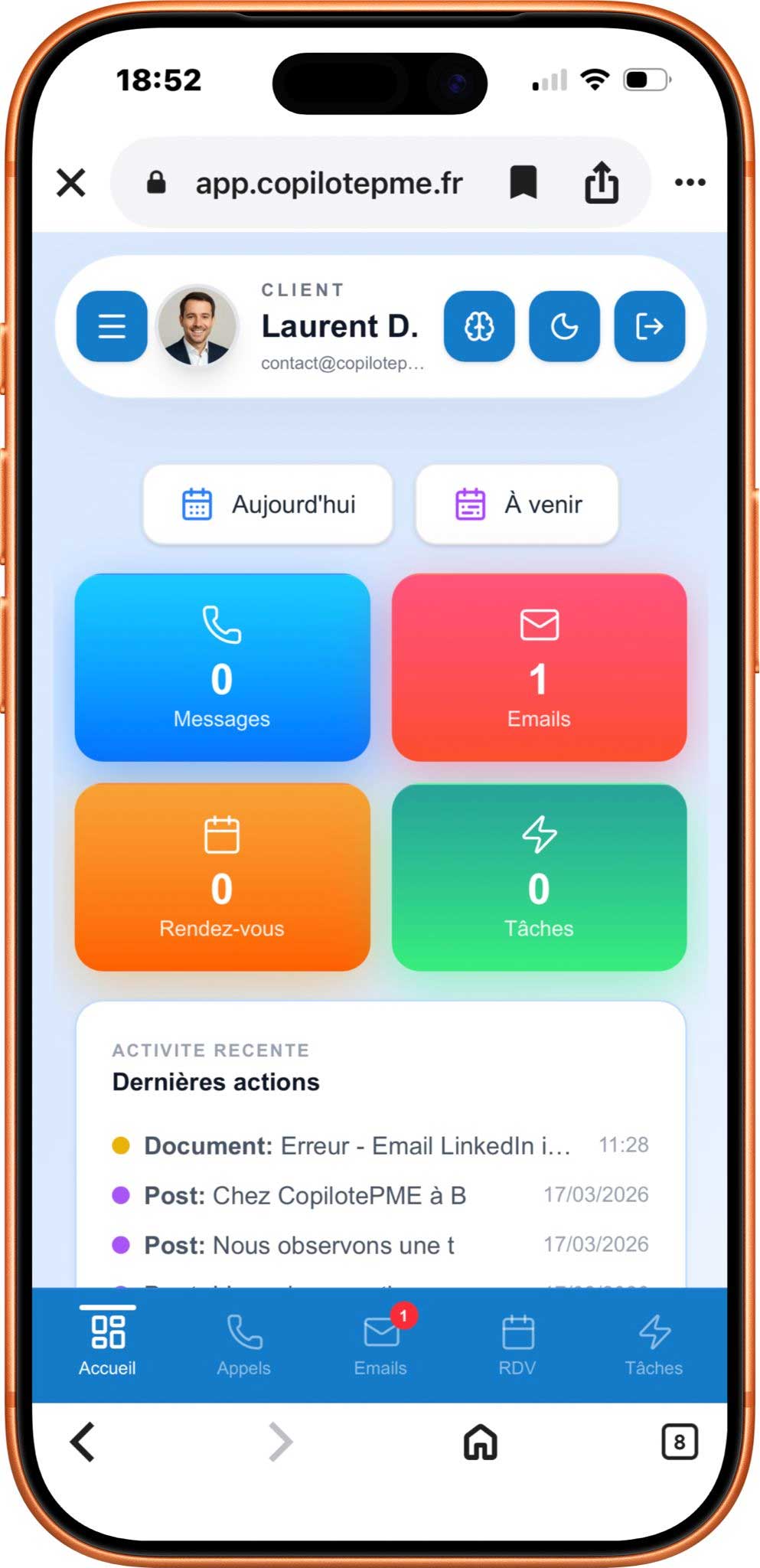
Task: Select the À venir filter
Action: pyautogui.click(x=517, y=505)
